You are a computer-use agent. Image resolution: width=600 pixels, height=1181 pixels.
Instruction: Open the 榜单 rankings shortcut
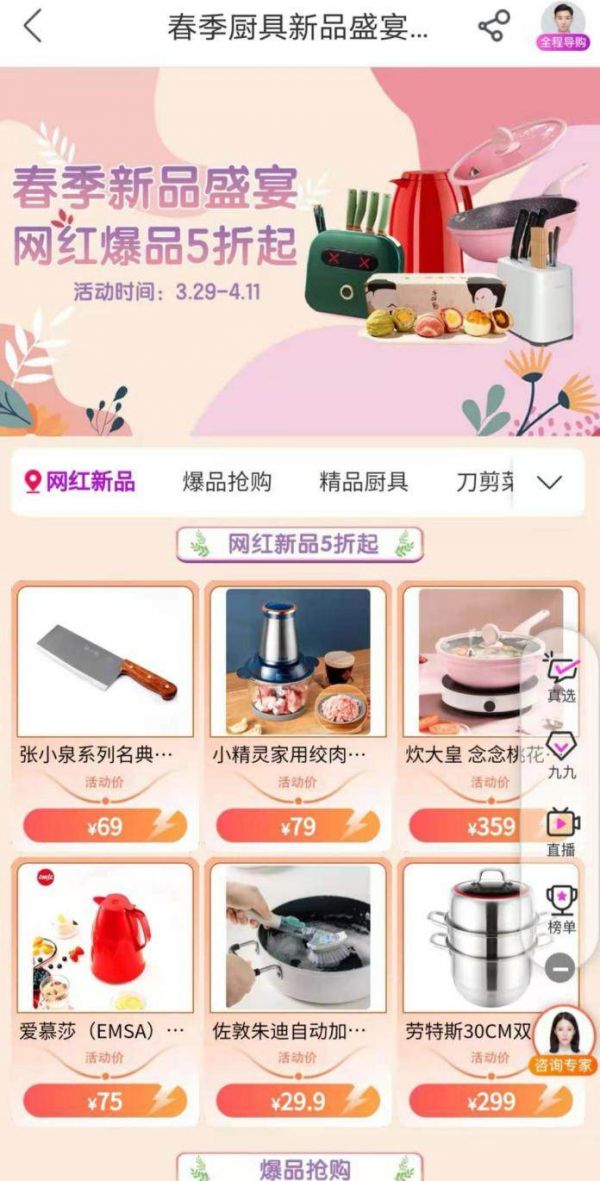pyautogui.click(x=561, y=908)
